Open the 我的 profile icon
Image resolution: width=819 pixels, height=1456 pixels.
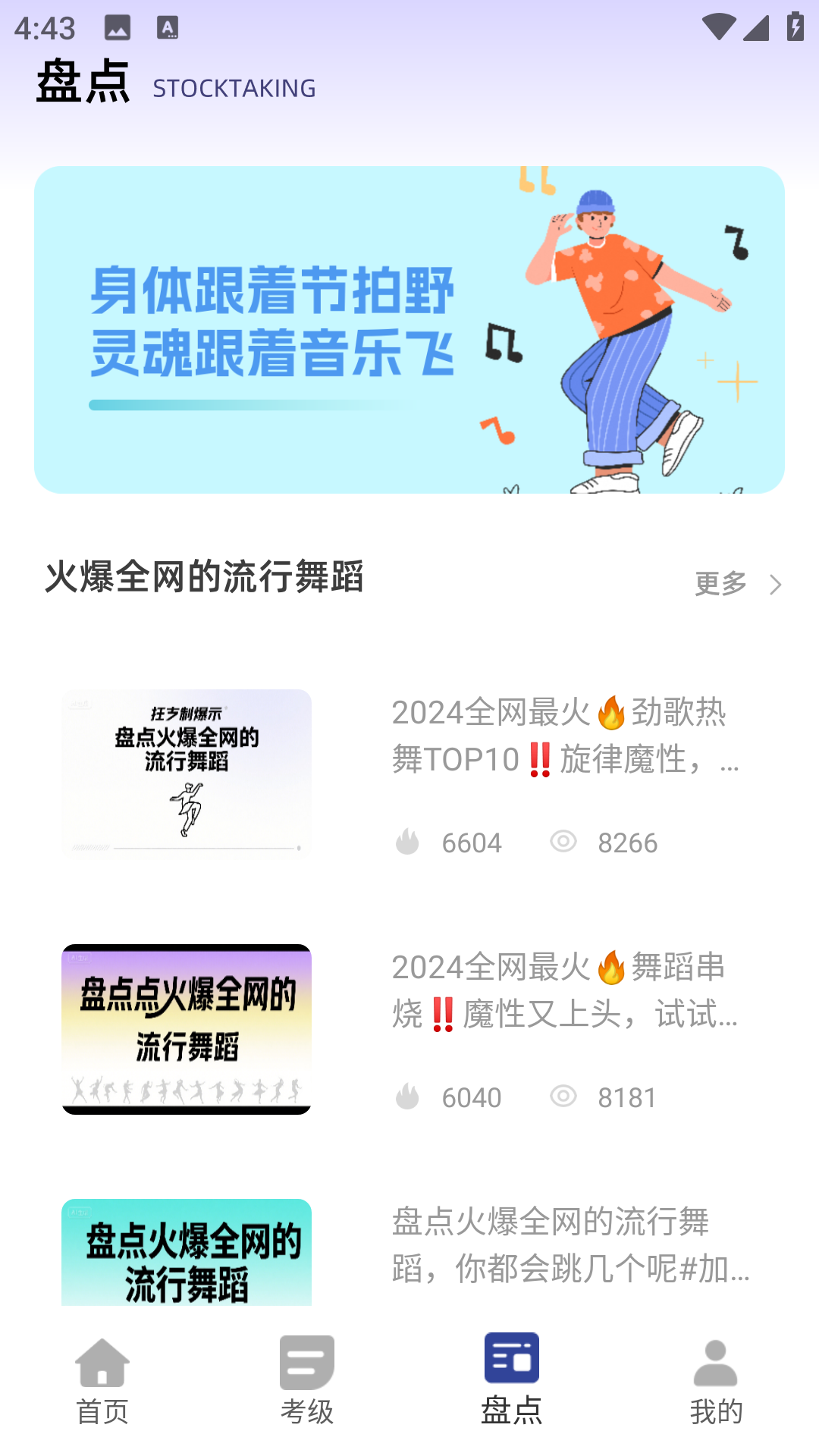[x=717, y=1363]
